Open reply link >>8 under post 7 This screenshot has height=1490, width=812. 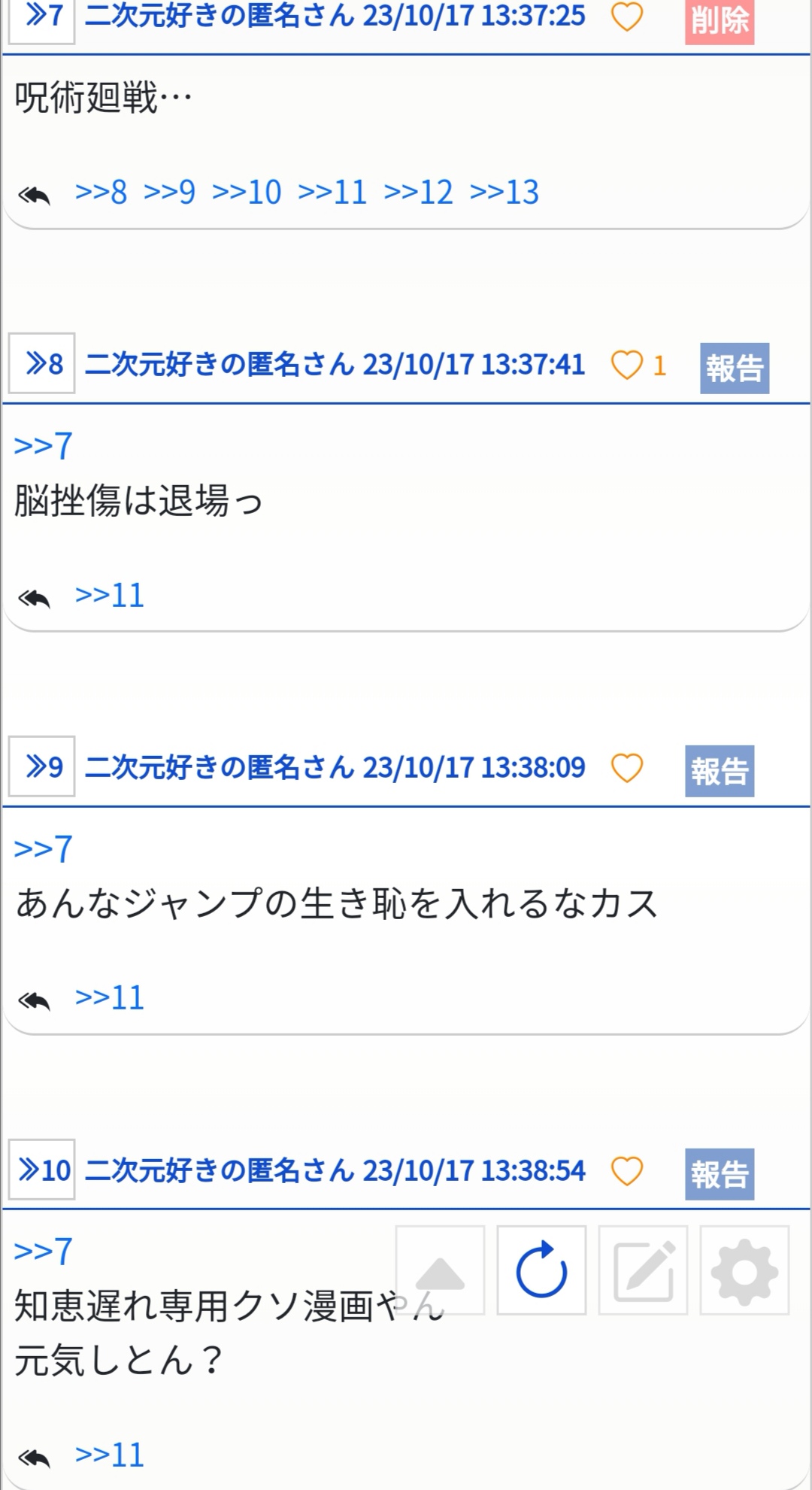(x=101, y=193)
